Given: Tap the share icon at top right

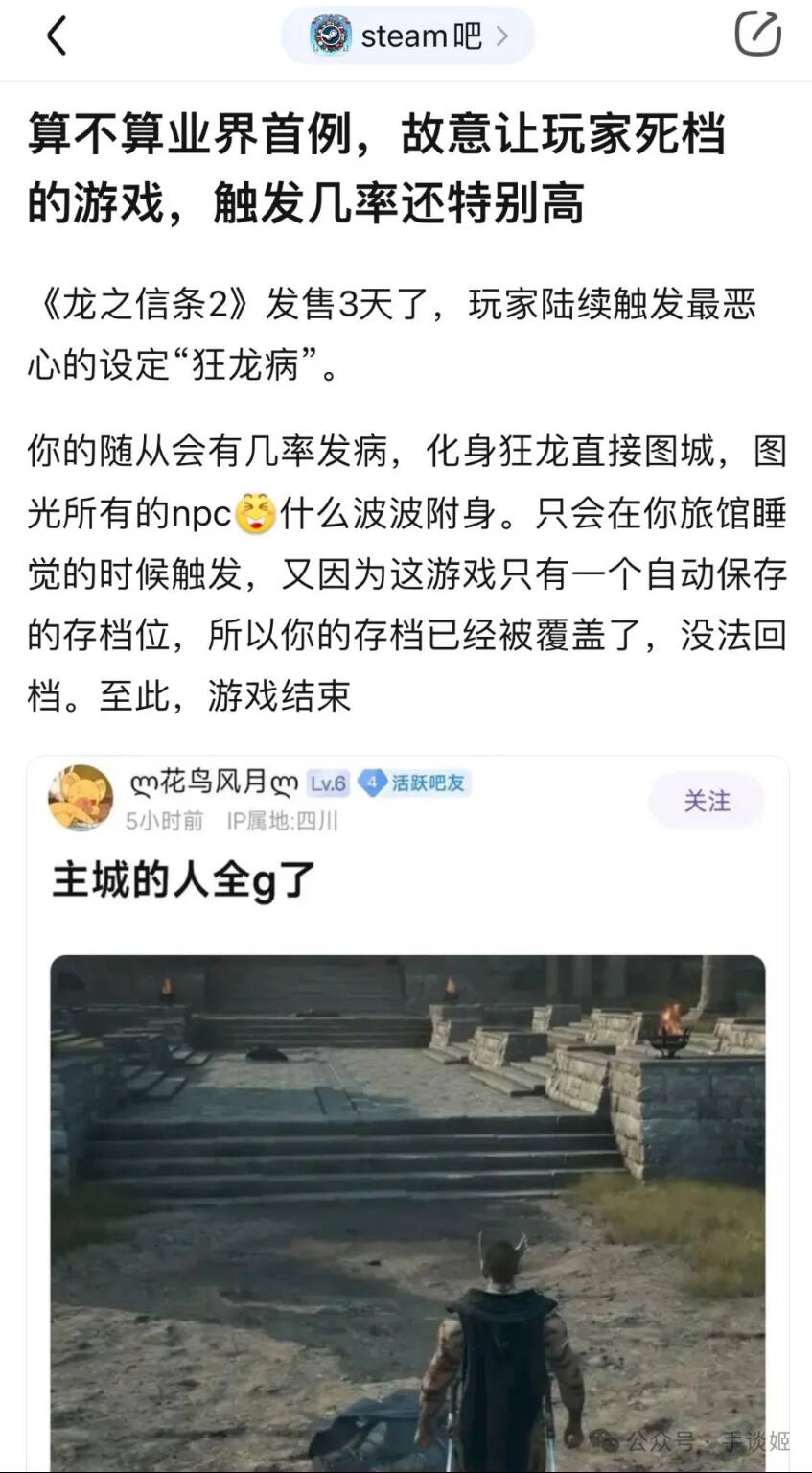Looking at the screenshot, I should pos(757,35).
